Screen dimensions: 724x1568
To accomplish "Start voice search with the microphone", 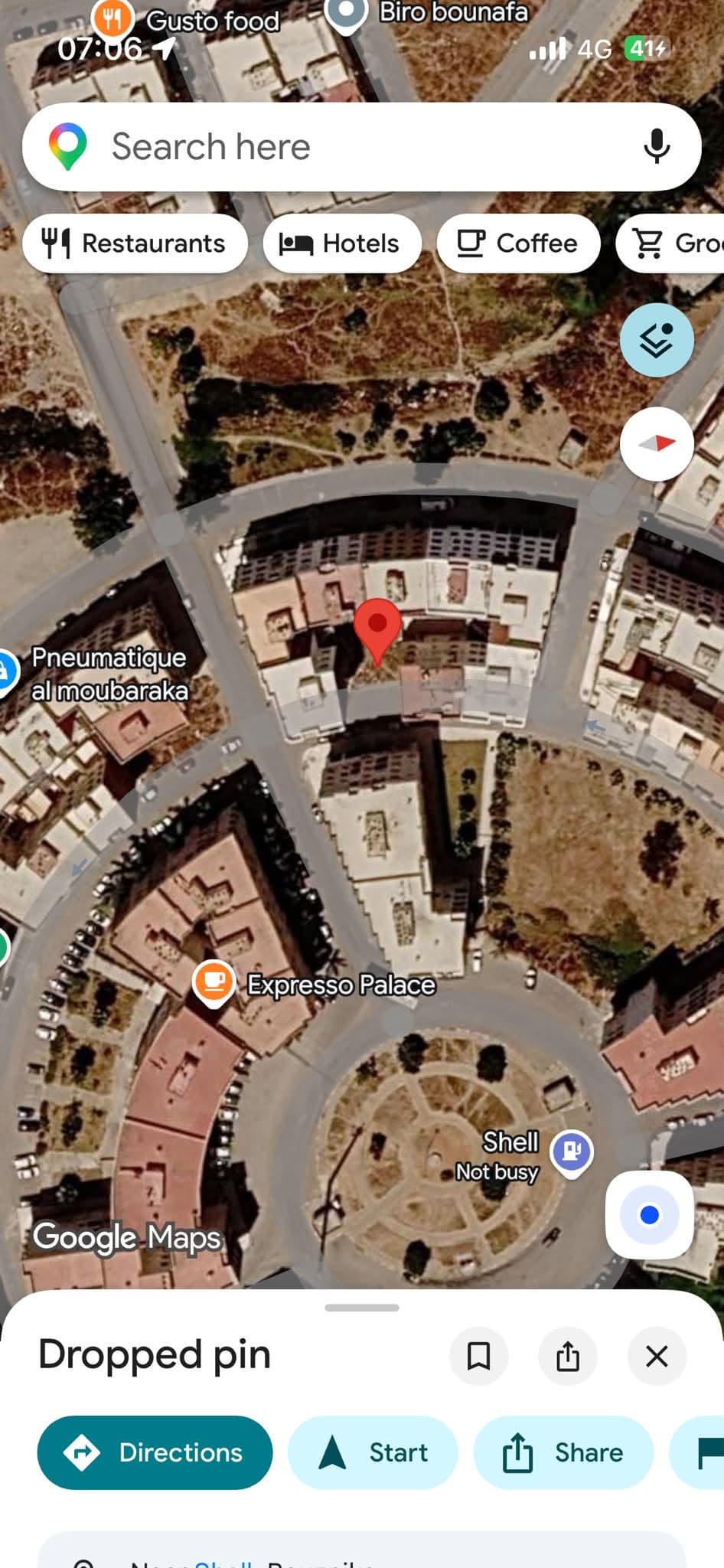I will click(x=657, y=146).
